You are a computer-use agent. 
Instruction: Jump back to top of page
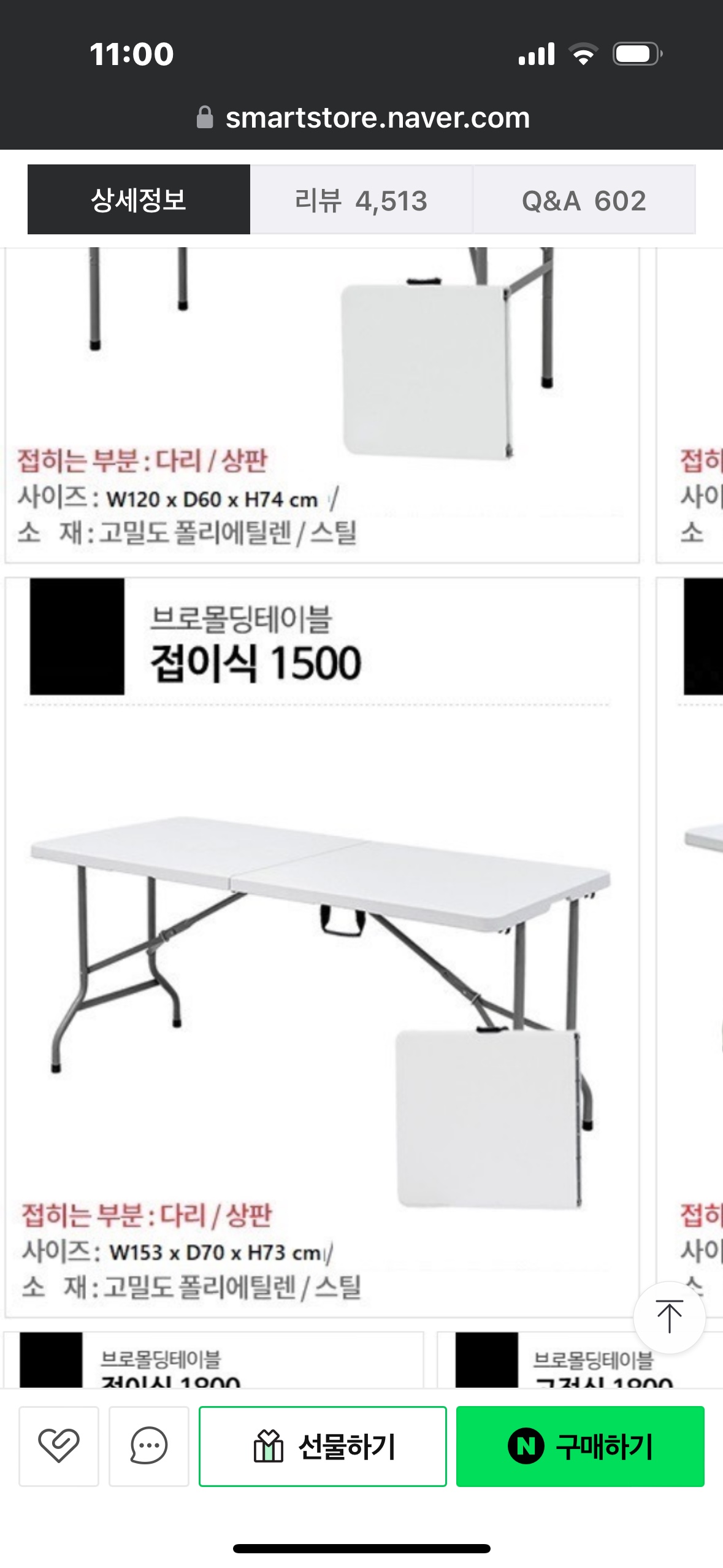(x=668, y=1316)
